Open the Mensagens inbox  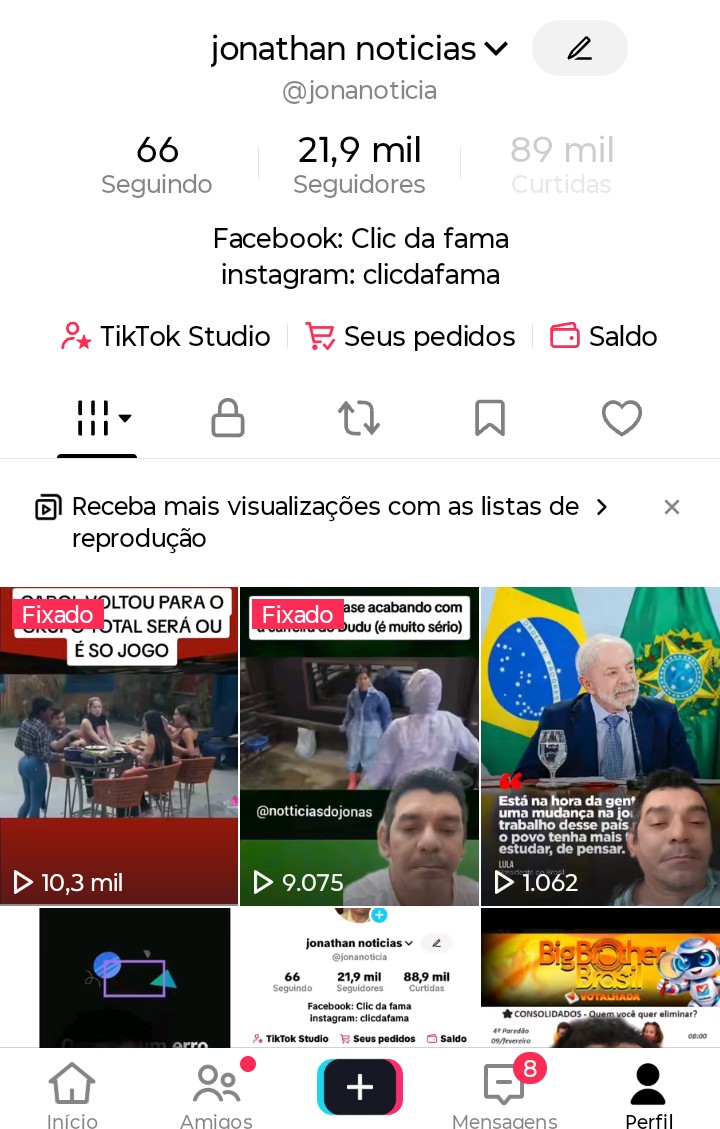[x=505, y=1094]
